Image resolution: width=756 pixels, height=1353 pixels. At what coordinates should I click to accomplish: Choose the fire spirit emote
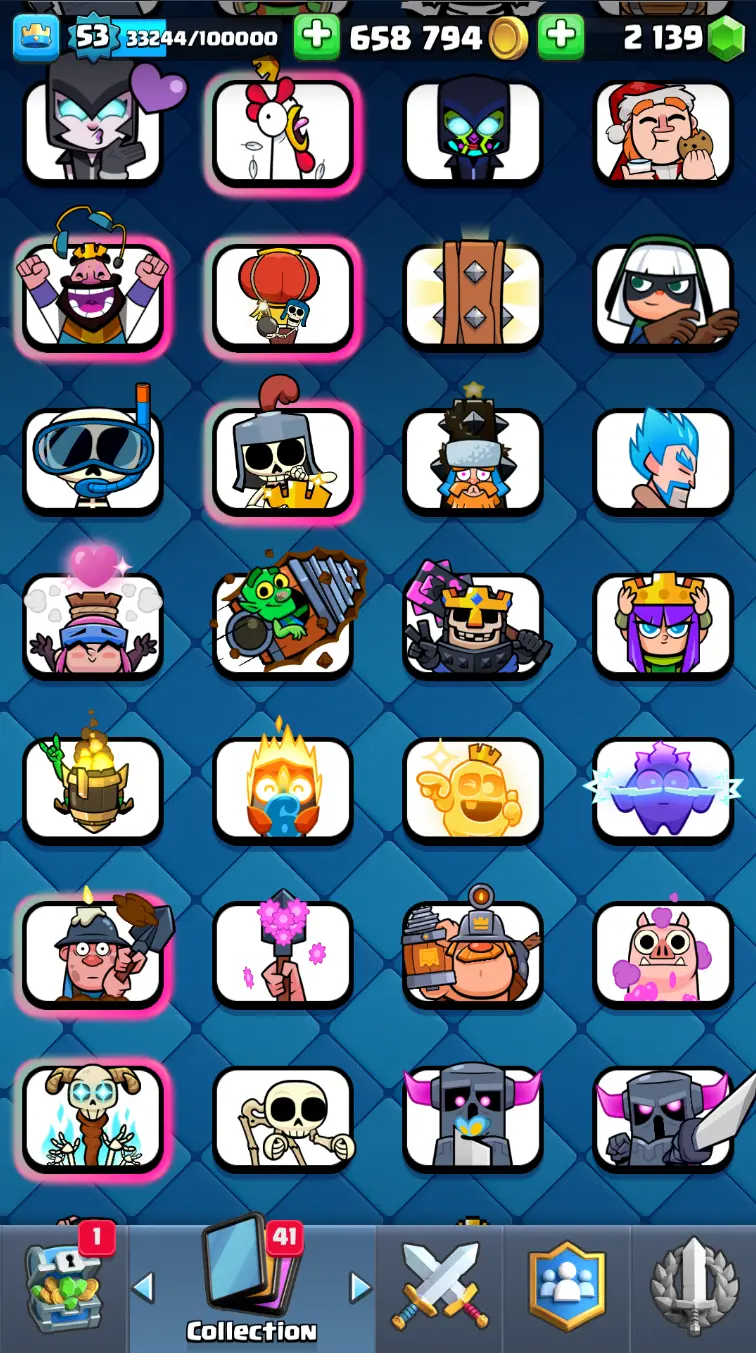(x=283, y=787)
